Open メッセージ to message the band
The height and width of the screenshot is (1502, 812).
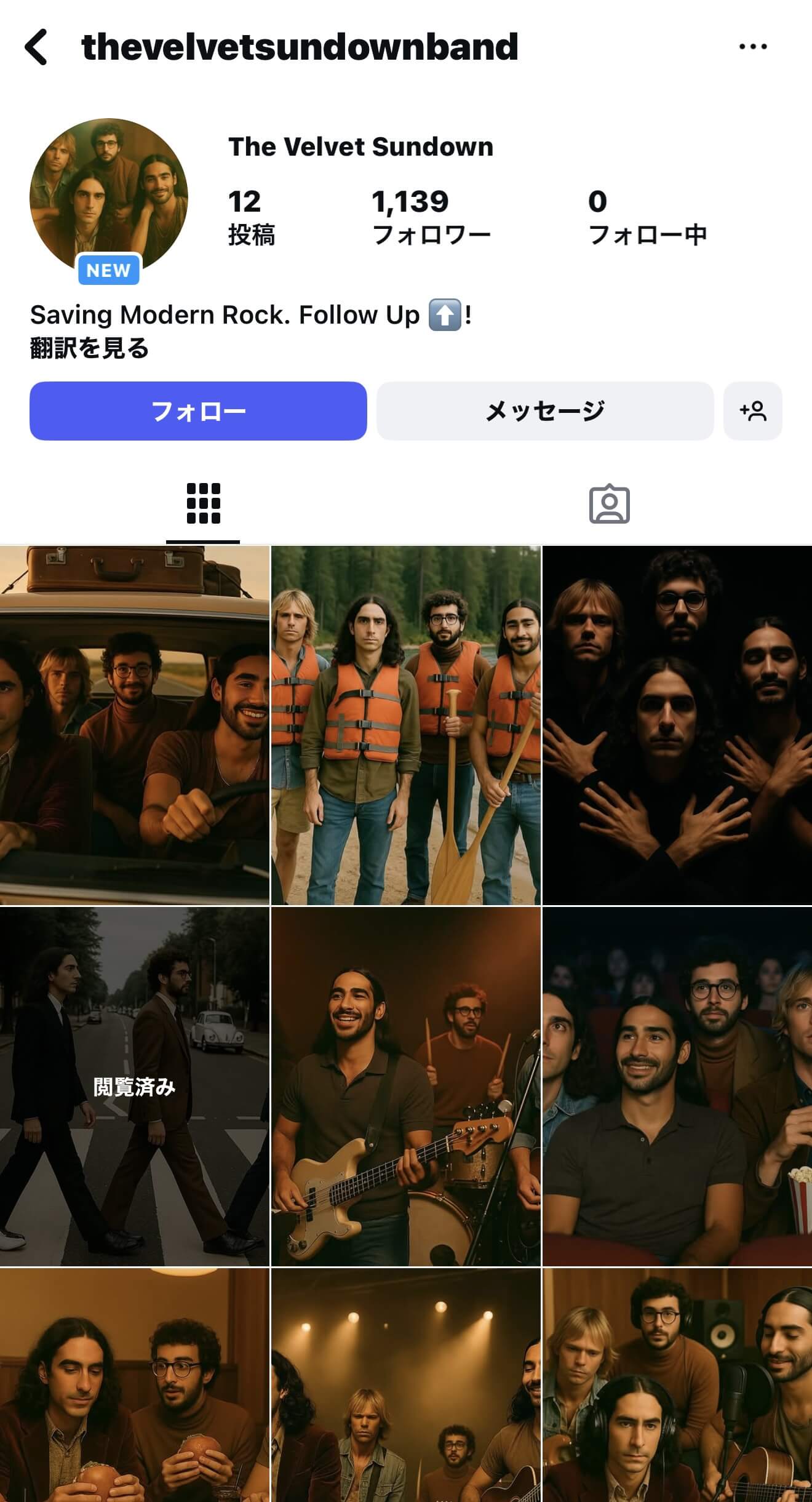544,410
